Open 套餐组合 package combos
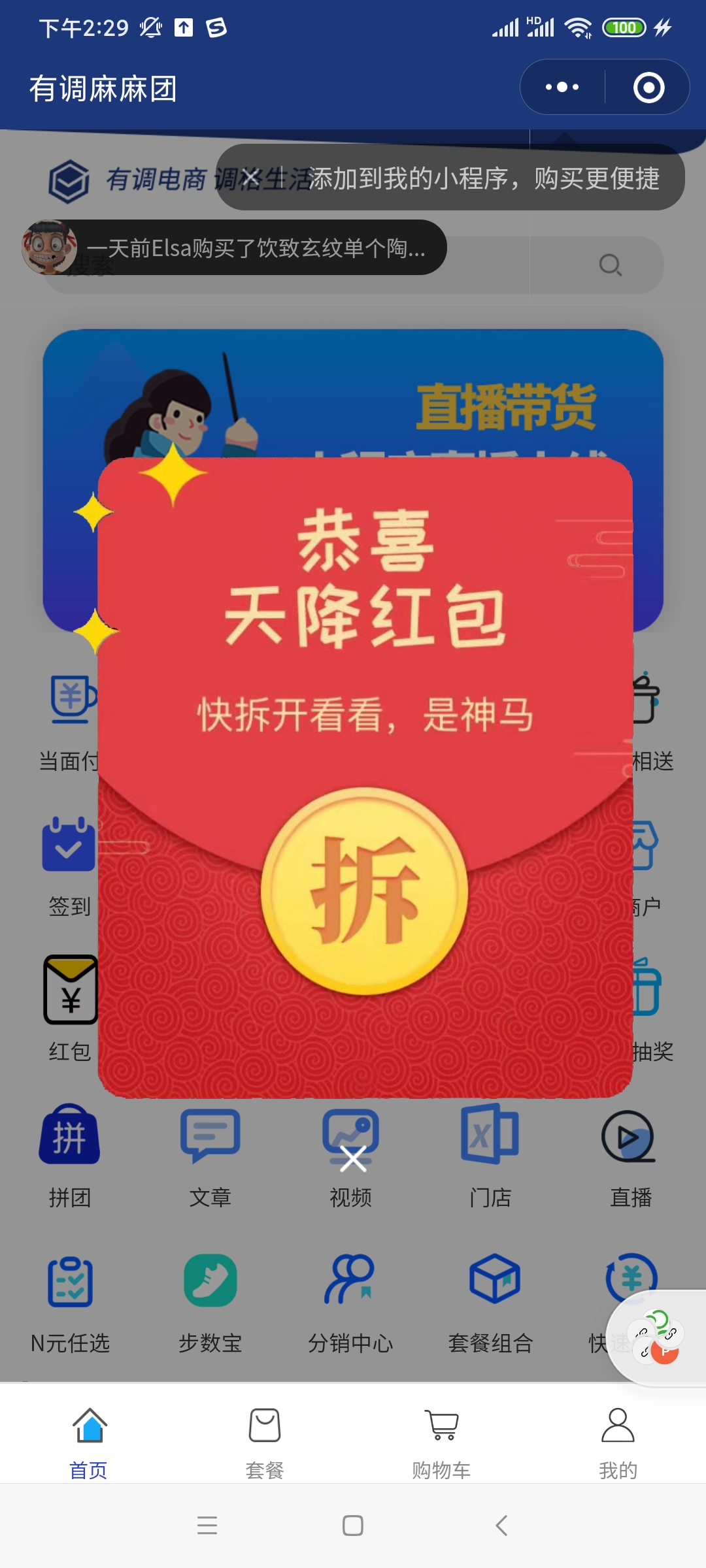 [490, 1300]
